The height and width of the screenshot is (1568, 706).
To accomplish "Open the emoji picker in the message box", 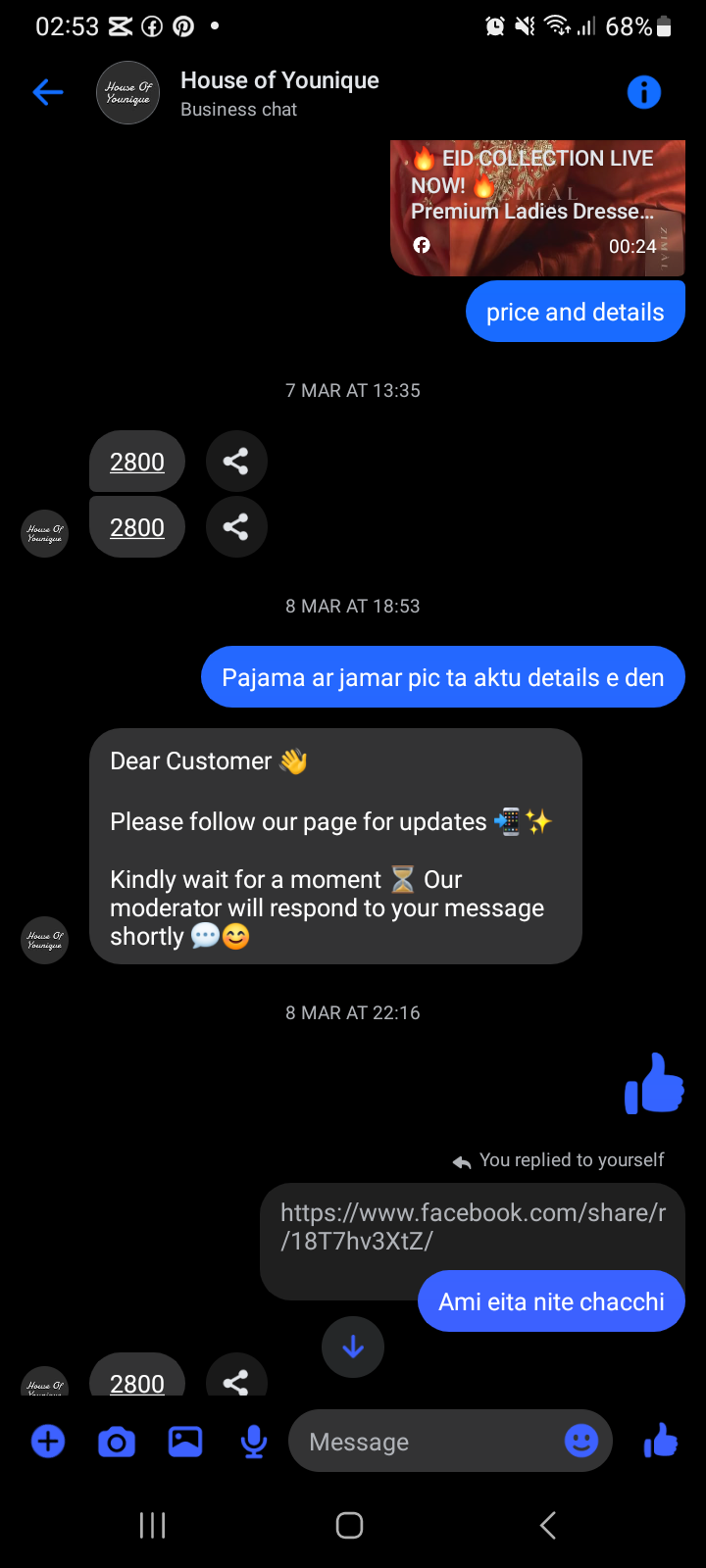I will pyautogui.click(x=581, y=1441).
